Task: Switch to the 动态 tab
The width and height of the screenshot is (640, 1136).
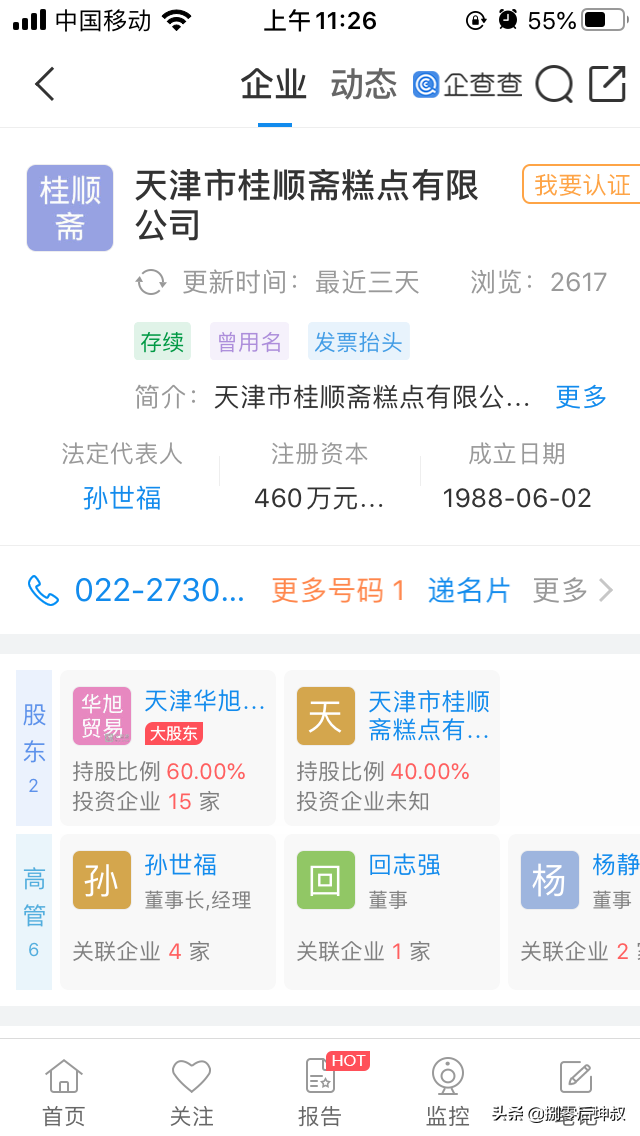Action: tap(363, 85)
